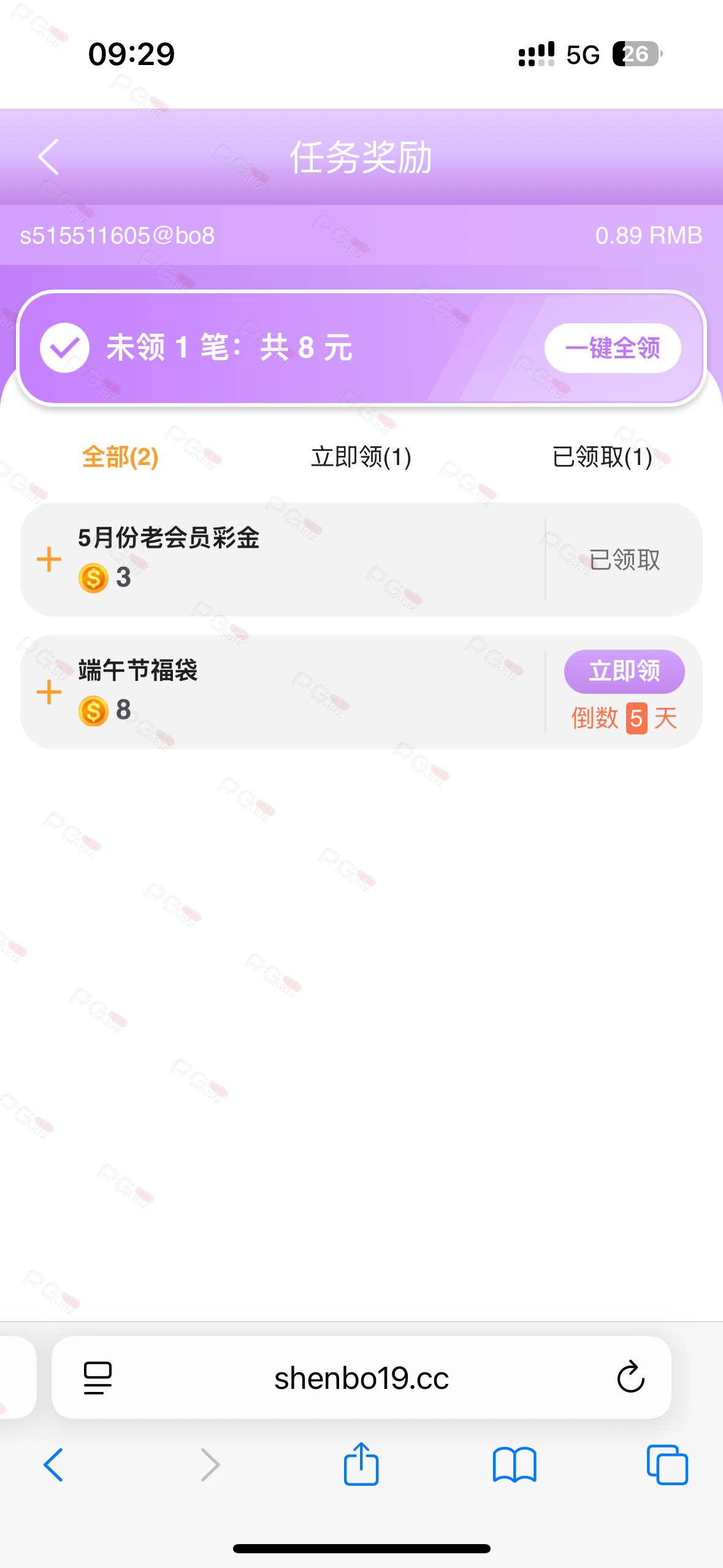Switch to the 立即领(1) tab
Viewport: 723px width, 1568px height.
coord(361,457)
